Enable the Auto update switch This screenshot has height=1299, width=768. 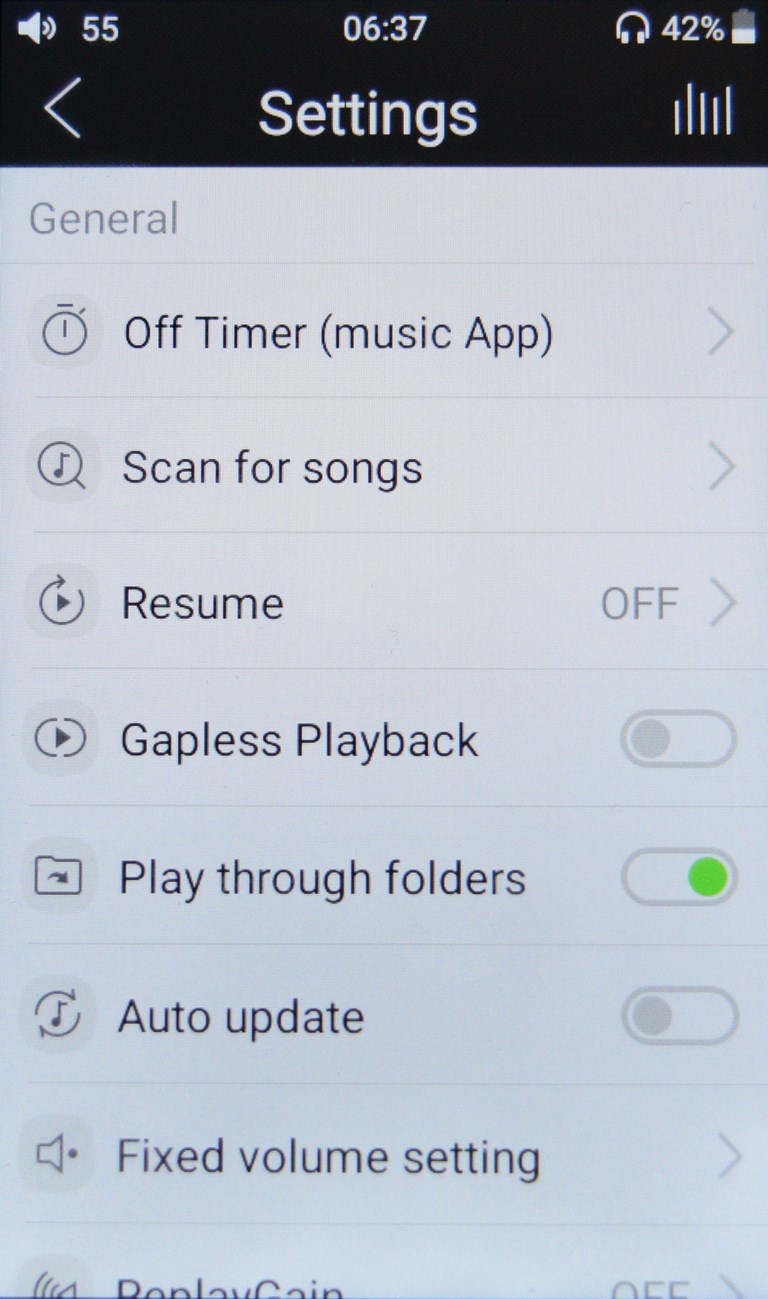(x=679, y=1016)
